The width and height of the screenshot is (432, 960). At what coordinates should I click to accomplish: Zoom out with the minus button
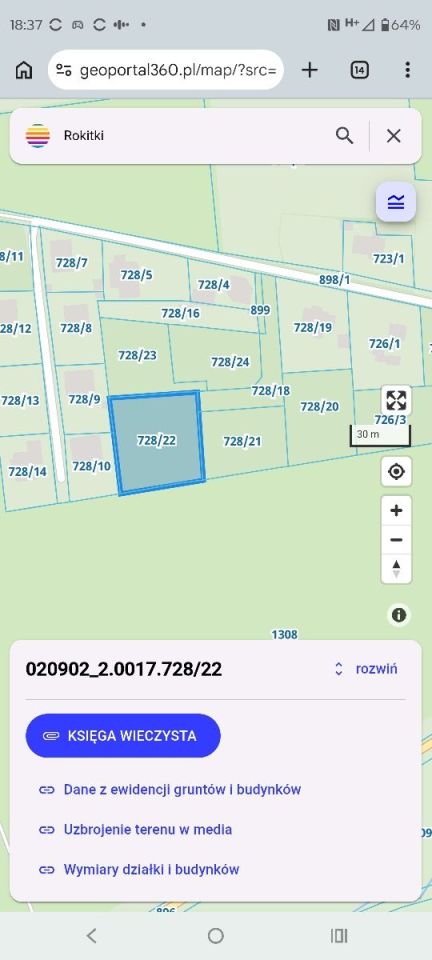tap(397, 540)
